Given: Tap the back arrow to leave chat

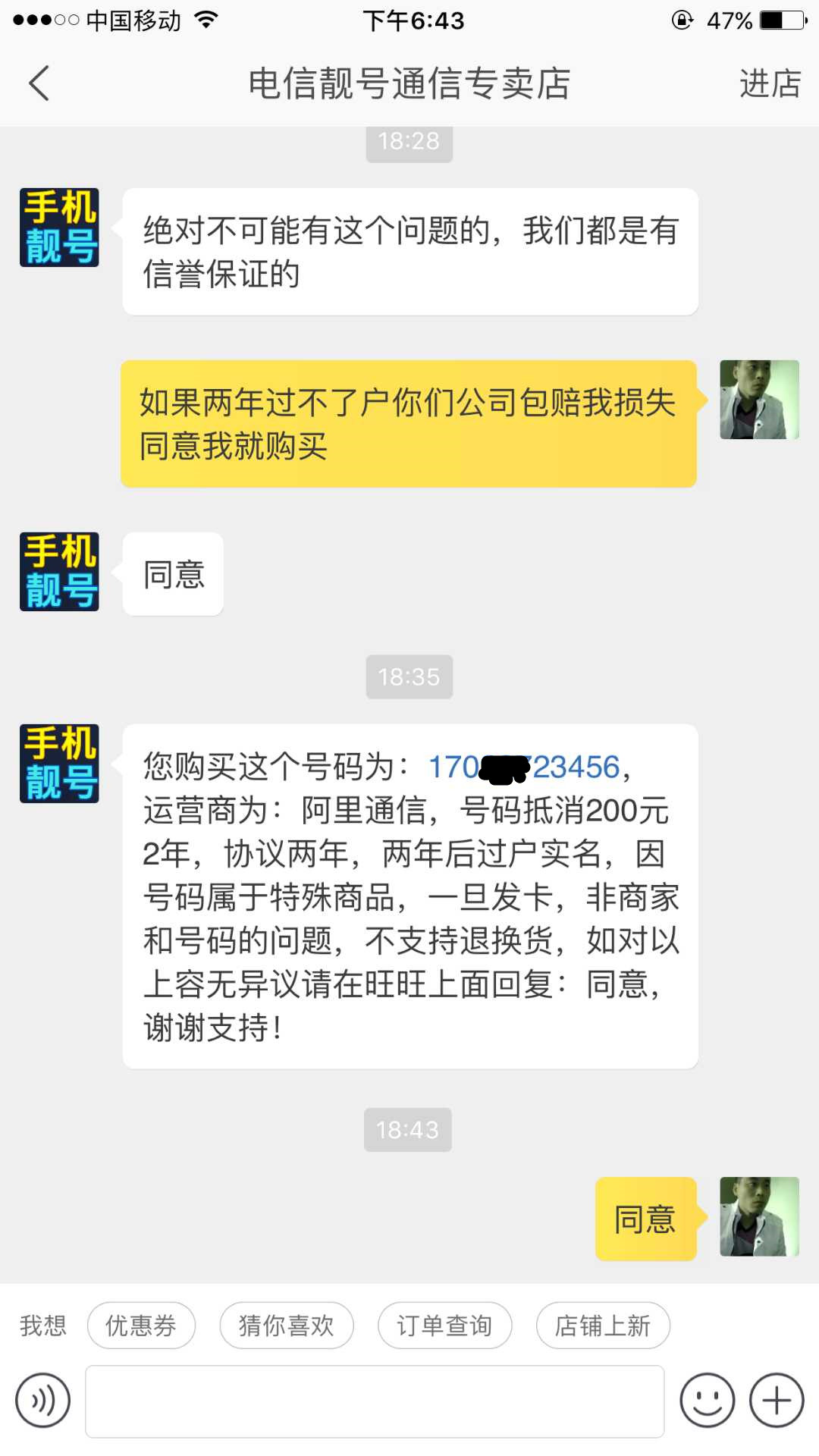Looking at the screenshot, I should pyautogui.click(x=39, y=83).
